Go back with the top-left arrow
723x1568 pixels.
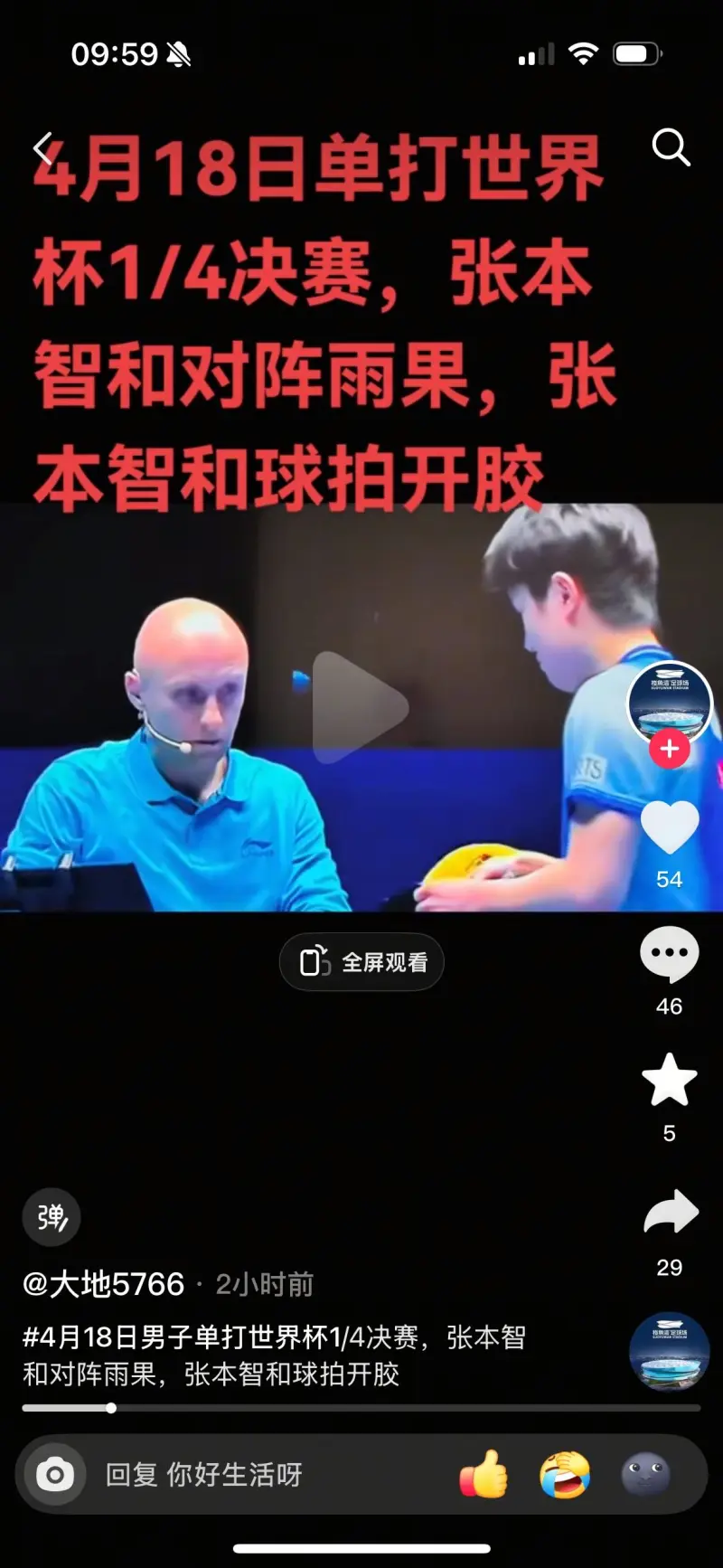click(x=42, y=147)
